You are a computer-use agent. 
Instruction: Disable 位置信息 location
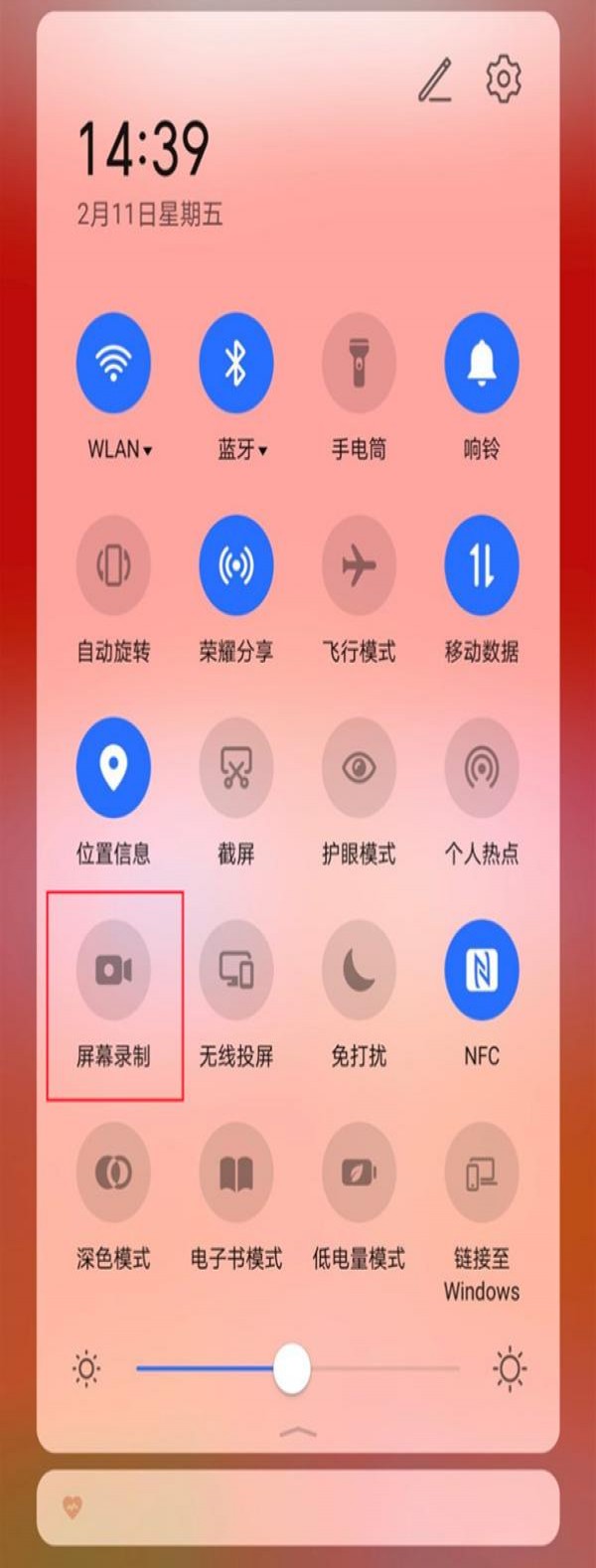point(113,767)
